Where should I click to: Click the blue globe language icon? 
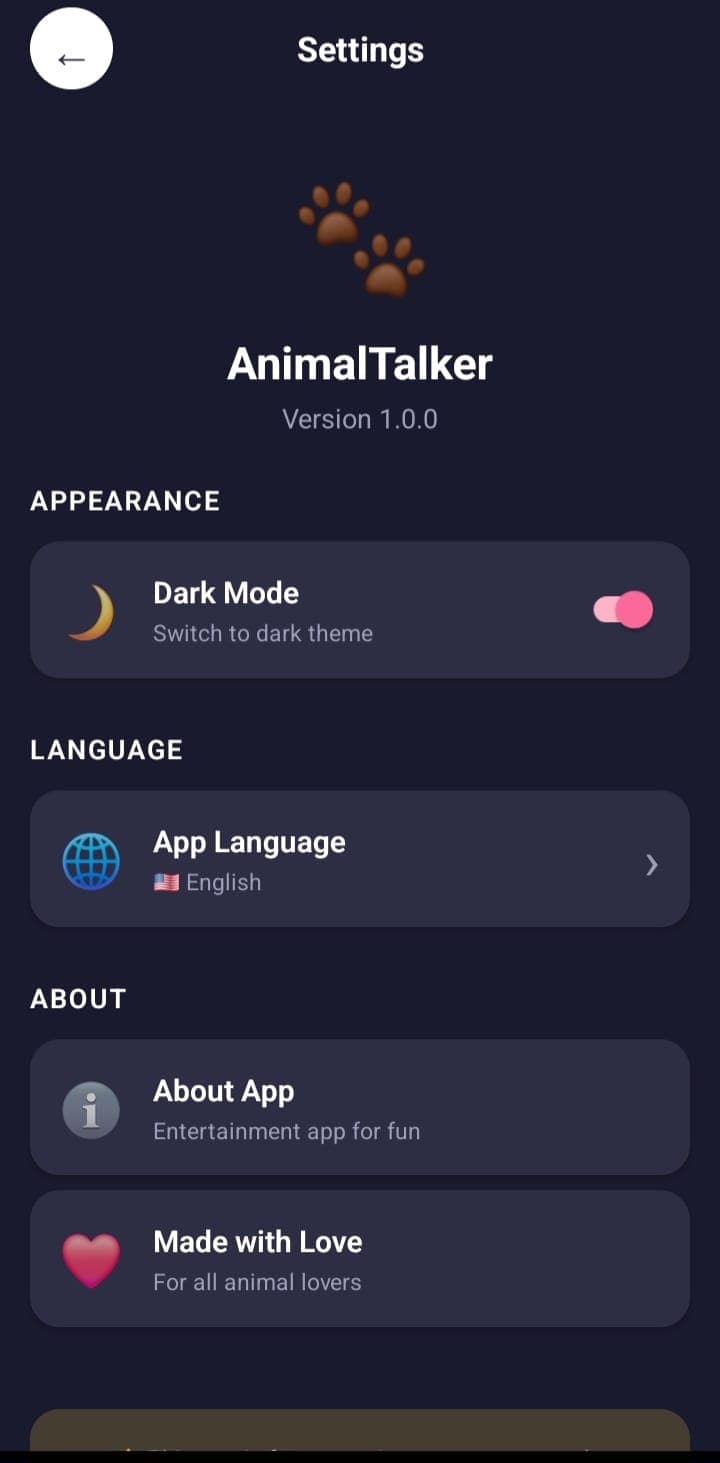90,859
